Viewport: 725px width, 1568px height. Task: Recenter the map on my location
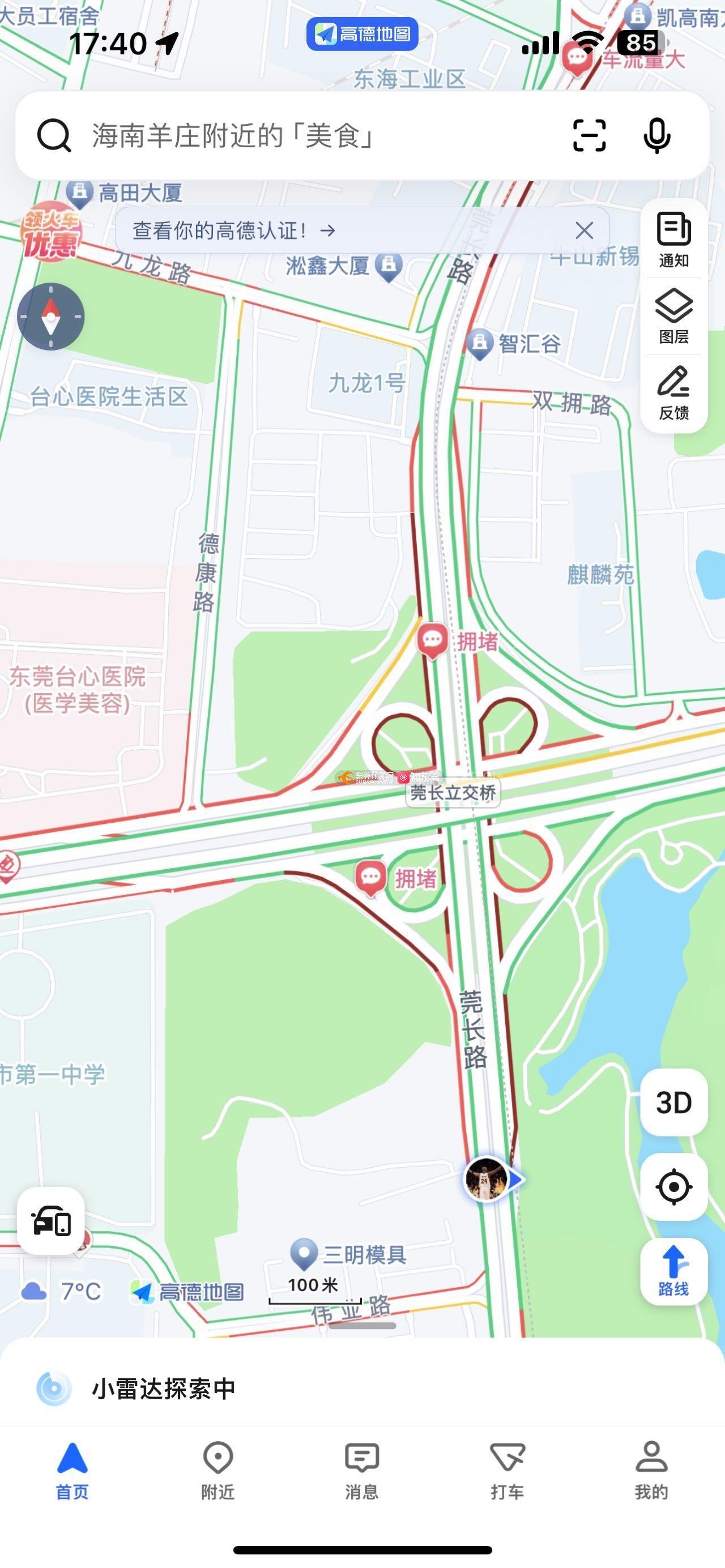673,1186
